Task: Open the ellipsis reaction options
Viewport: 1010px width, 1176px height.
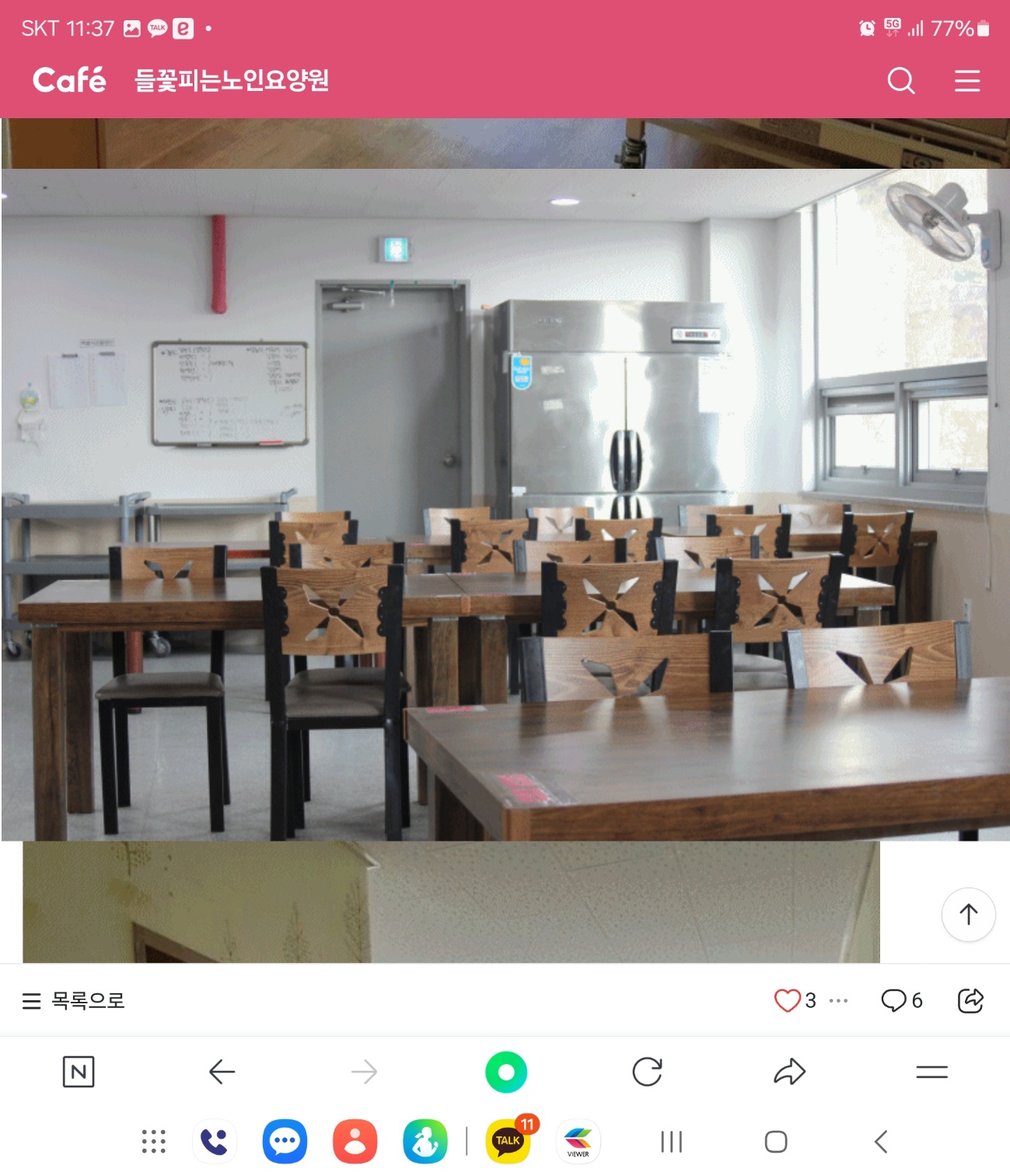Action: [x=838, y=1001]
